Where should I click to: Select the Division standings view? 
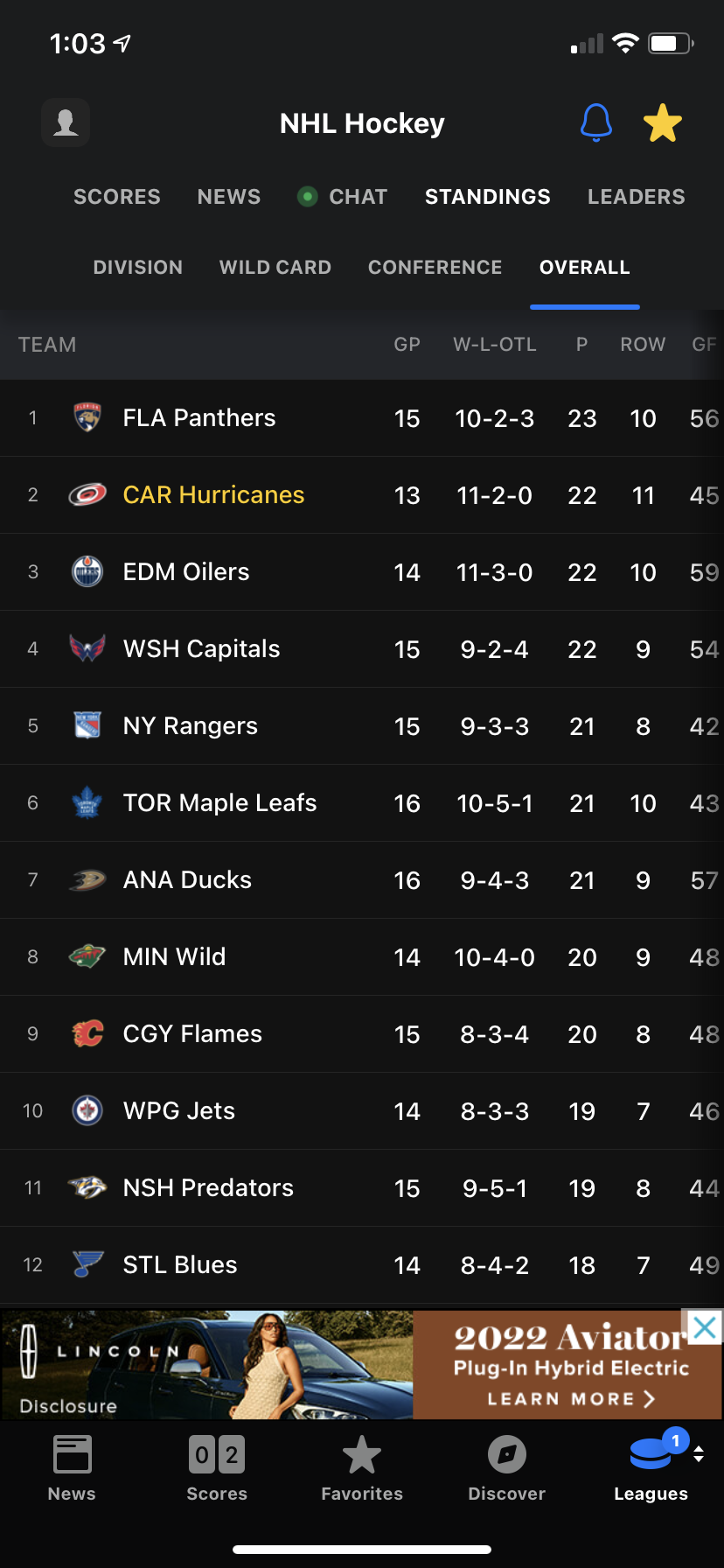[x=138, y=268]
